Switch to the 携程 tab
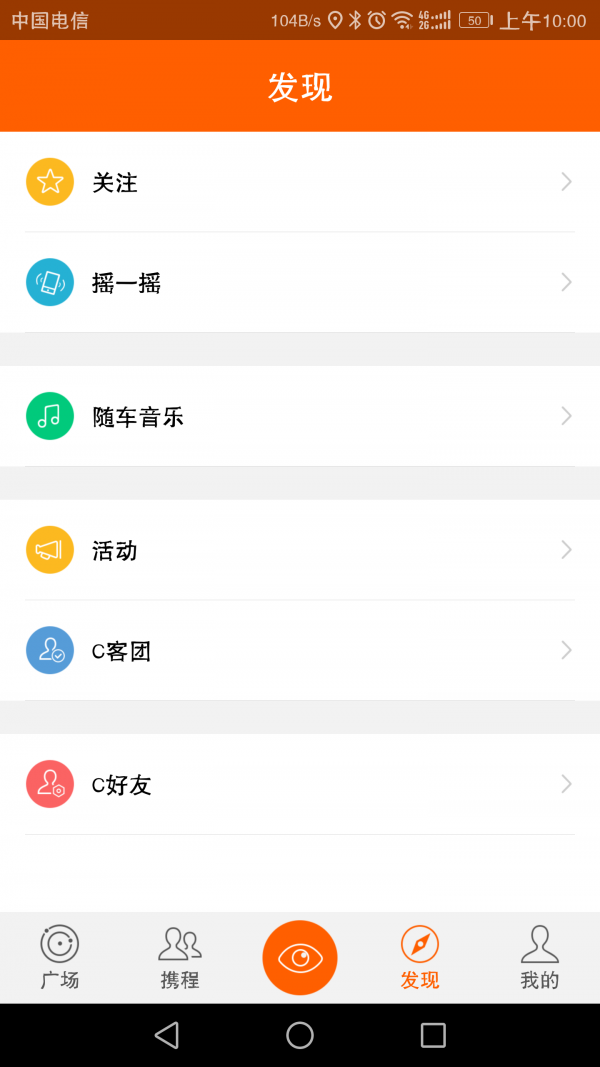 180,957
